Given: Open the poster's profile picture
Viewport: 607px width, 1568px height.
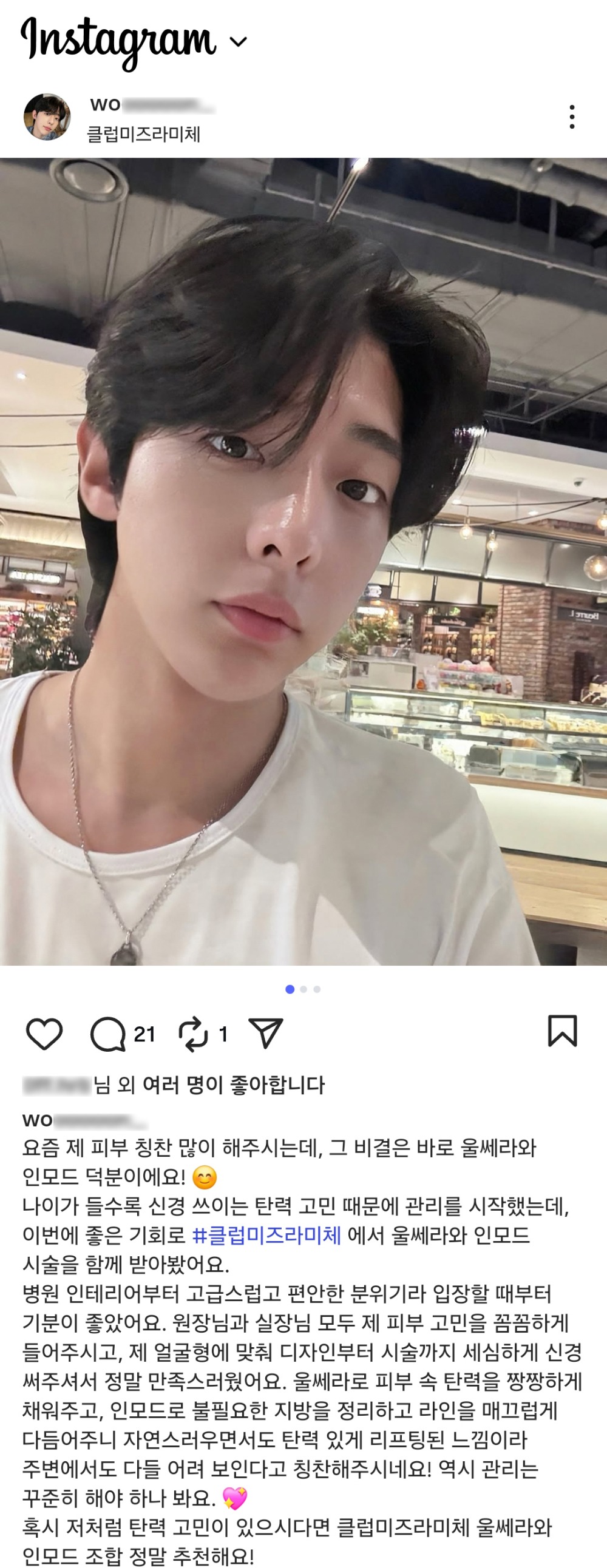Looking at the screenshot, I should coord(47,117).
